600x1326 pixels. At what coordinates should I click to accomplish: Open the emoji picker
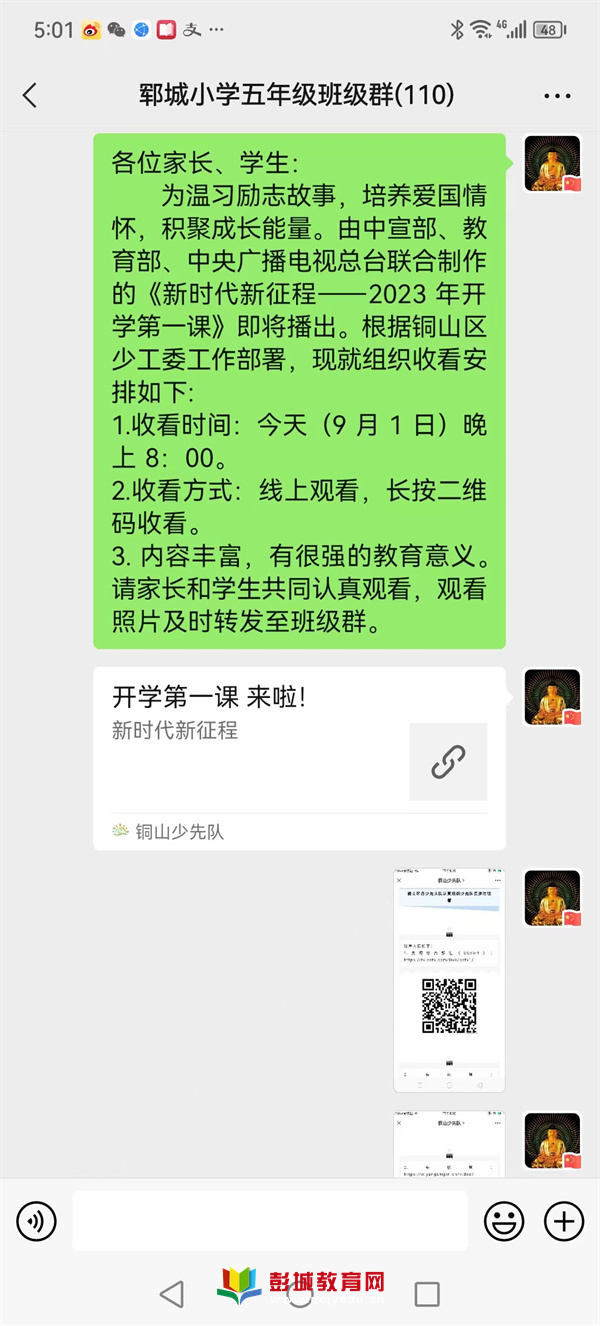[504, 1221]
